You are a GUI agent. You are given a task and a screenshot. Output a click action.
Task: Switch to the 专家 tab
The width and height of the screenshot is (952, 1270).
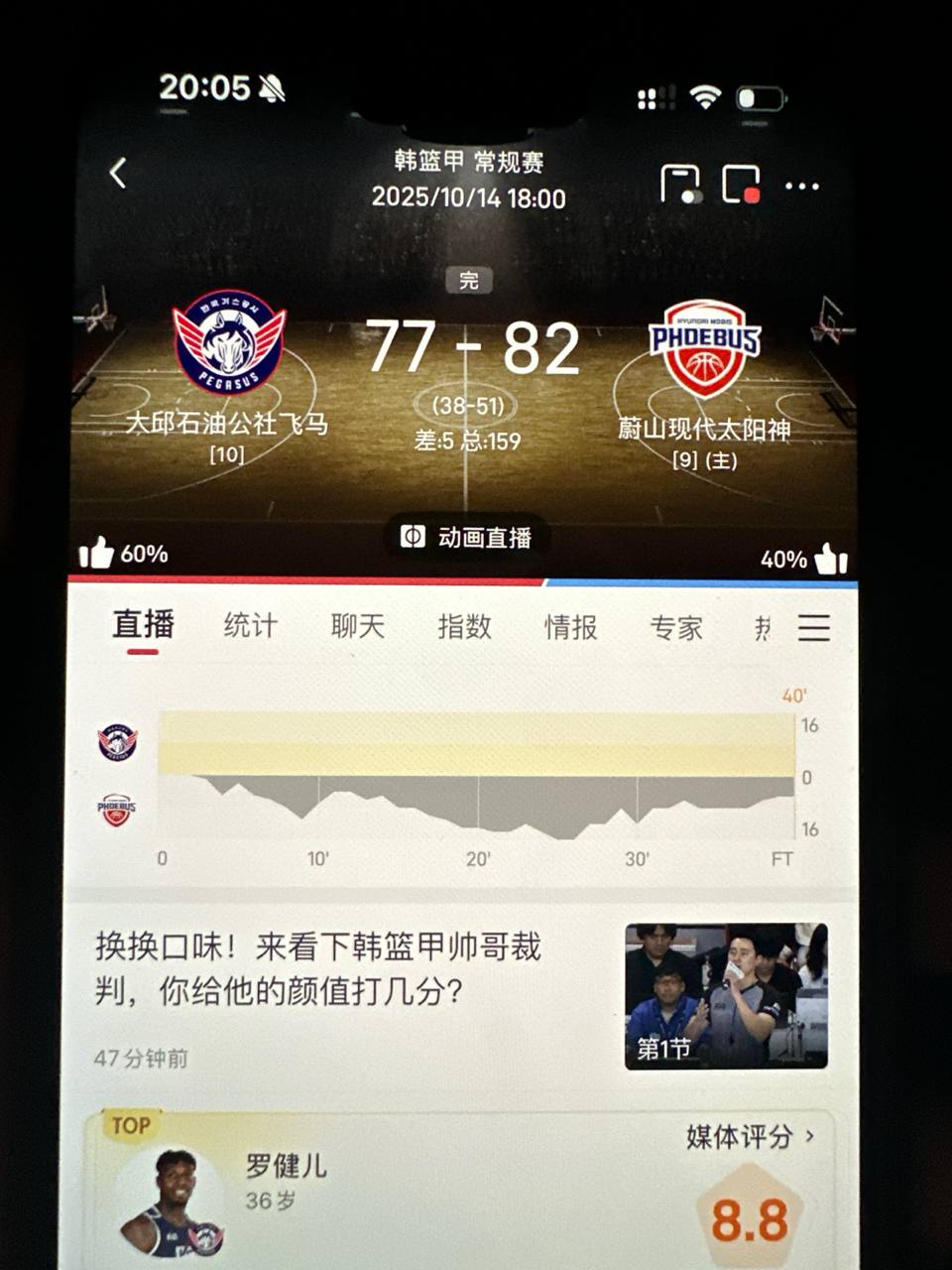[676, 627]
